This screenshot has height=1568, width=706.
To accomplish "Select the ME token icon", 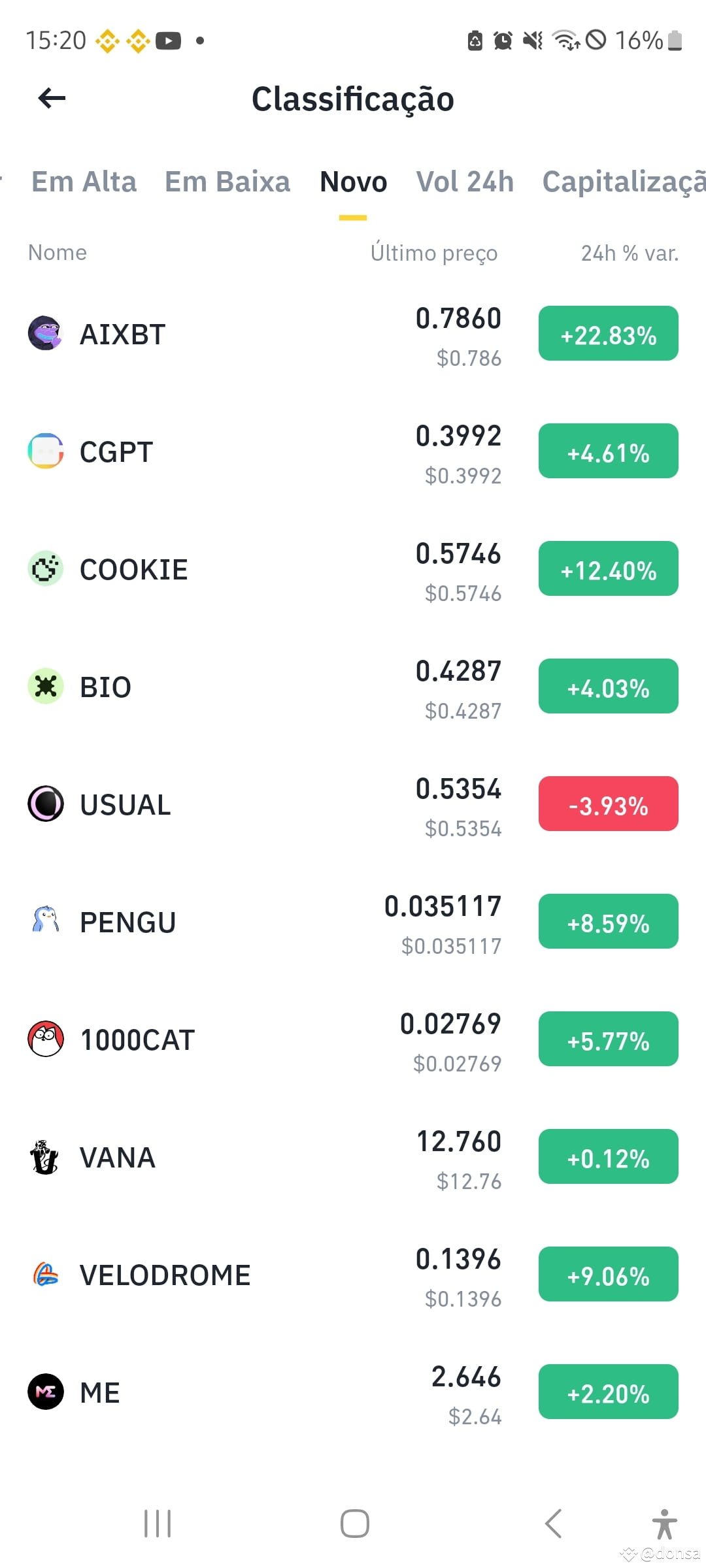I will pyautogui.click(x=46, y=1392).
